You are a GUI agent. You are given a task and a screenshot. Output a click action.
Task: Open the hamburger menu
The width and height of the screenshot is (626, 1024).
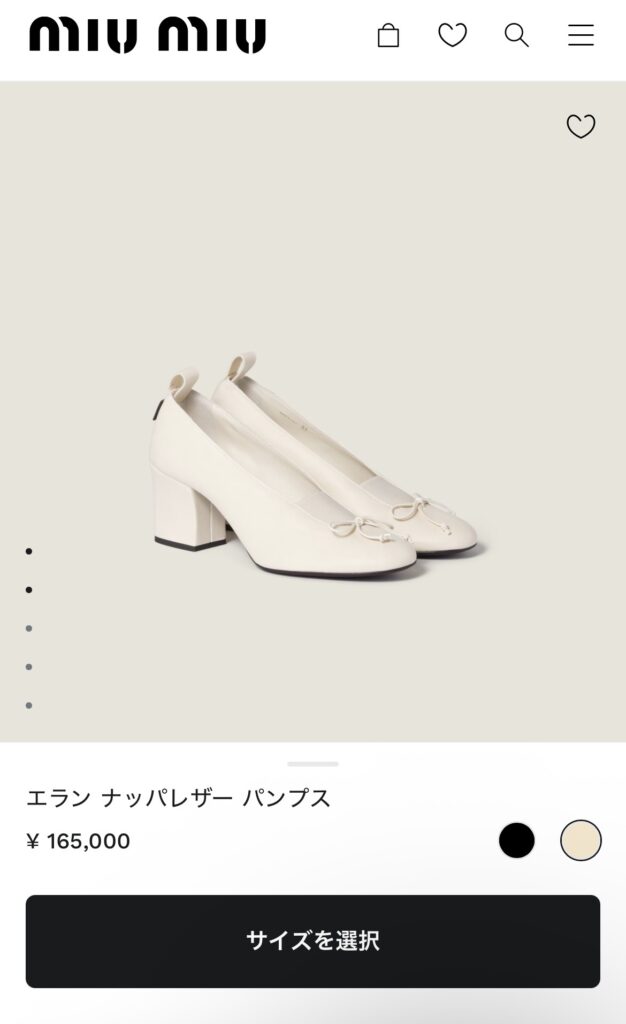point(581,36)
